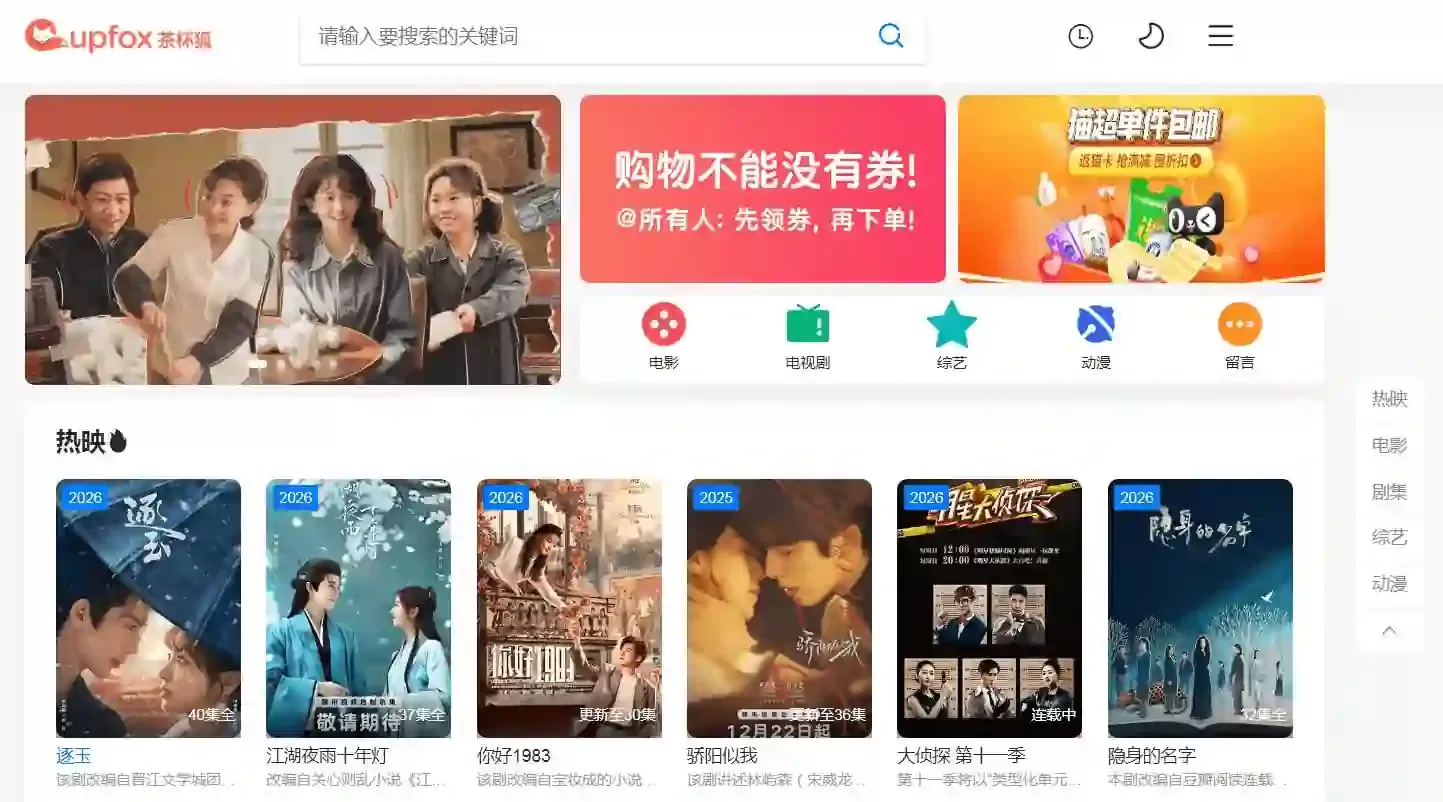Open the 留言 message board
Screen dimensions: 1443x802
click(x=1239, y=337)
